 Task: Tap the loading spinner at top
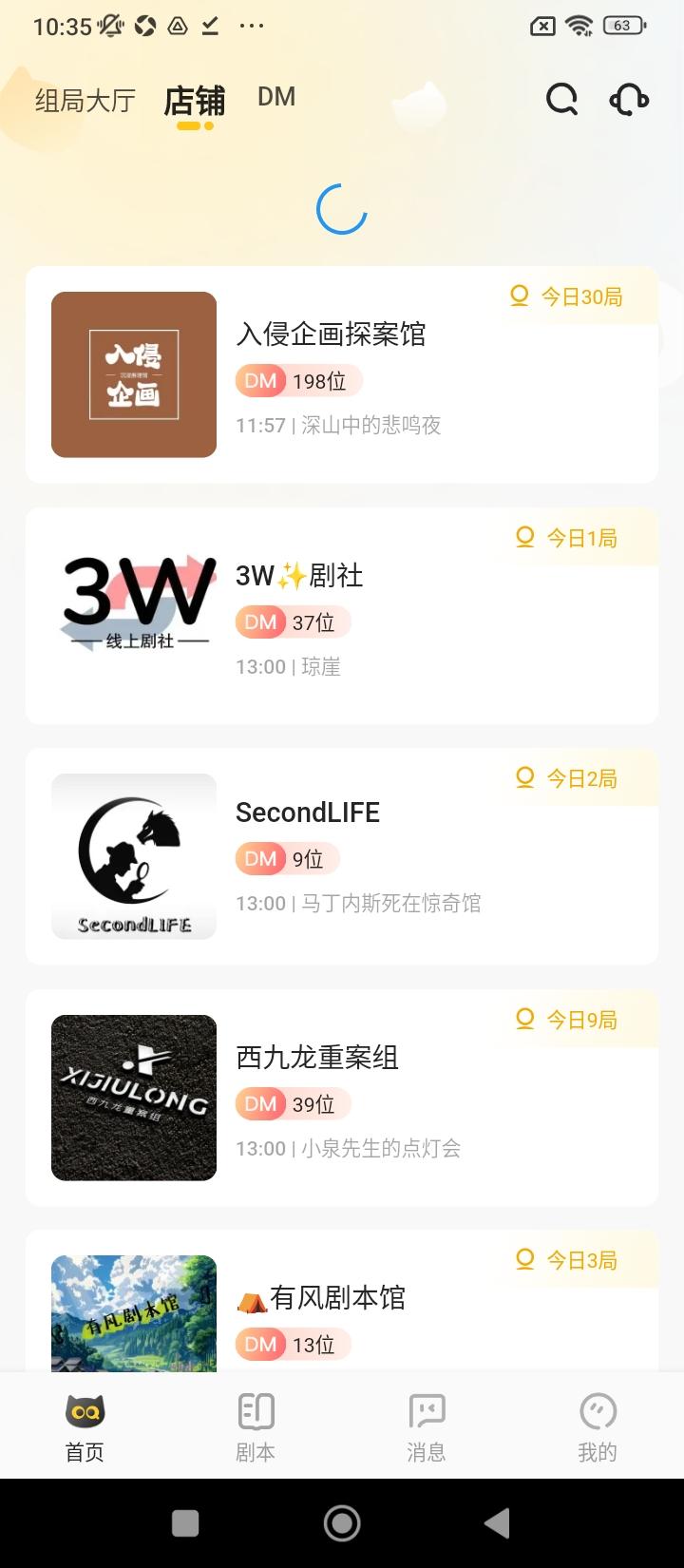point(342,207)
